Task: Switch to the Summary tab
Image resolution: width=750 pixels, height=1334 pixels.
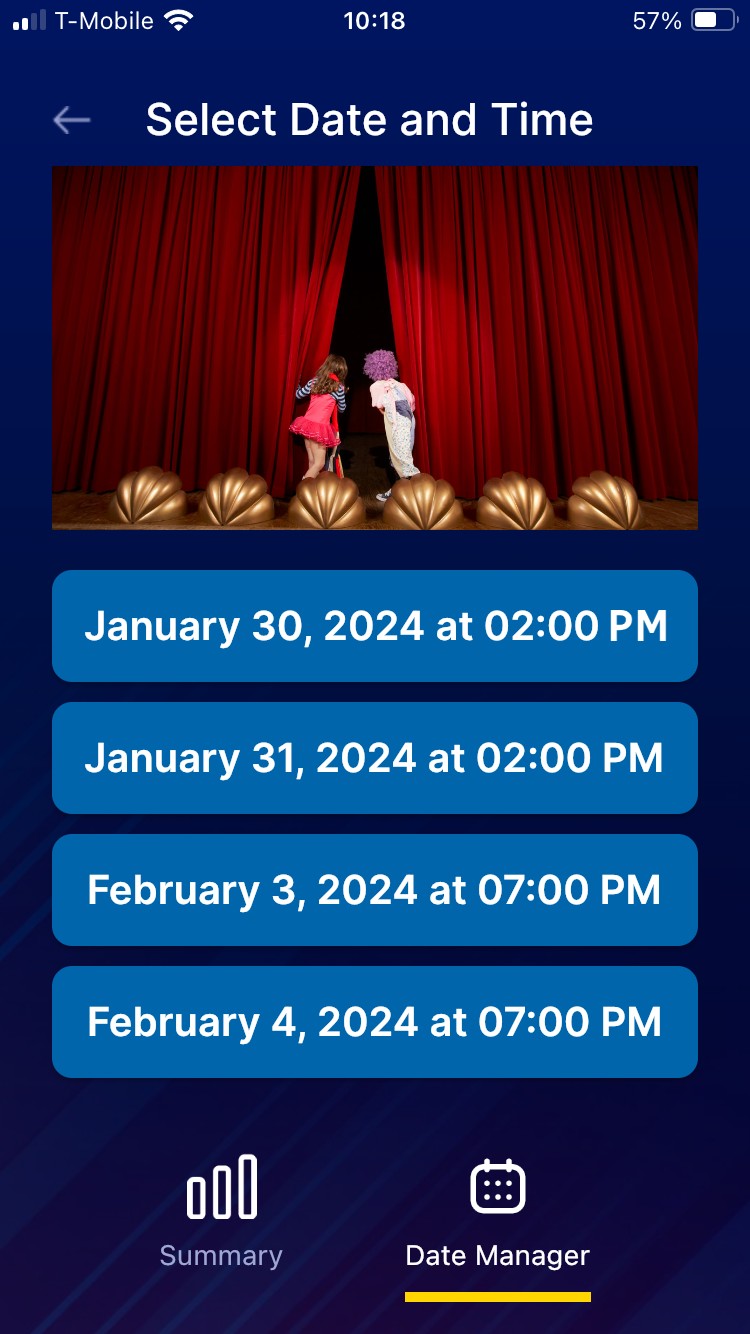Action: pos(221,1212)
